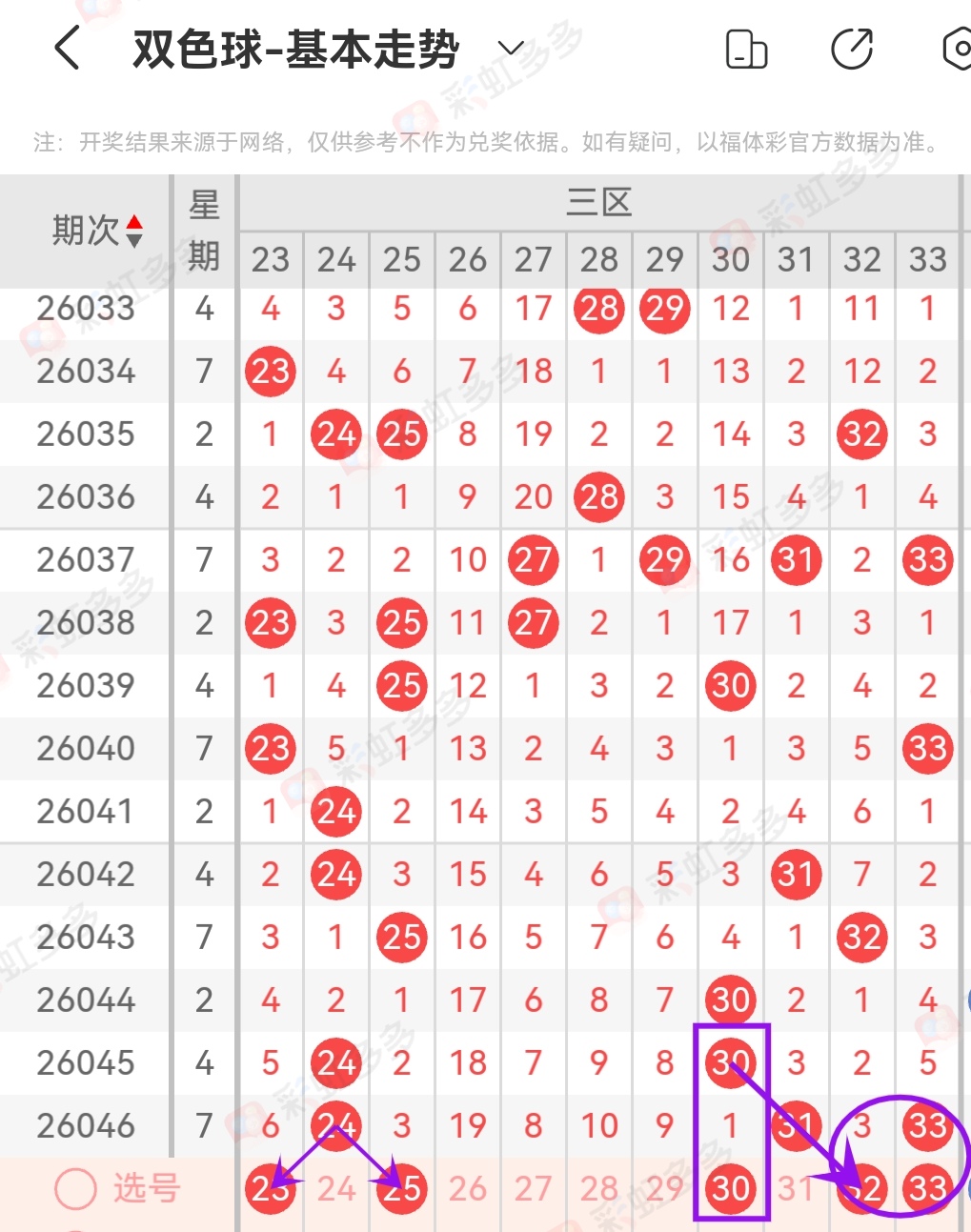Toggle number 24 in the 选号 row

pos(335,1188)
